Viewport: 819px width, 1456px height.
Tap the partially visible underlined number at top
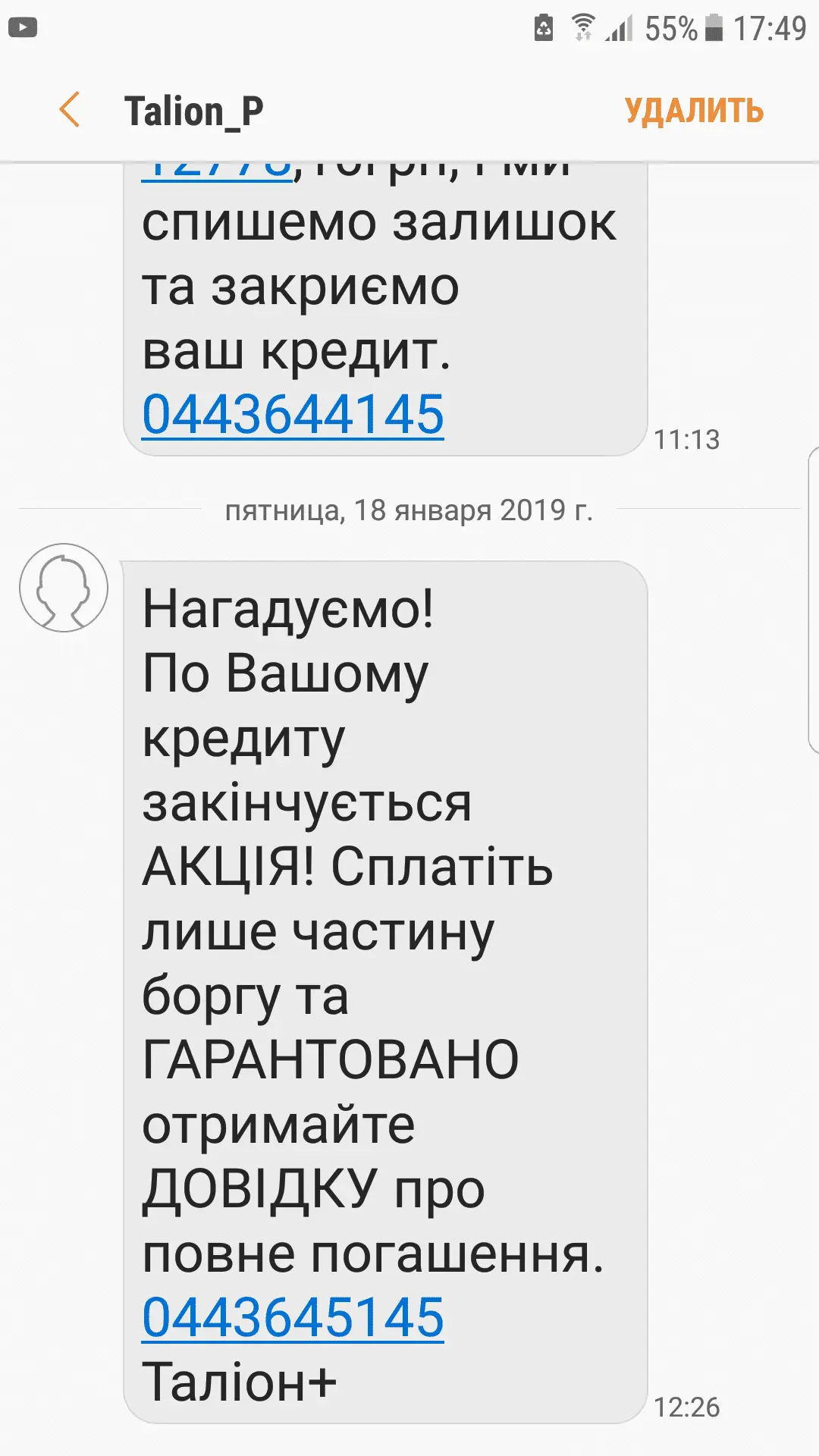pos(217,171)
